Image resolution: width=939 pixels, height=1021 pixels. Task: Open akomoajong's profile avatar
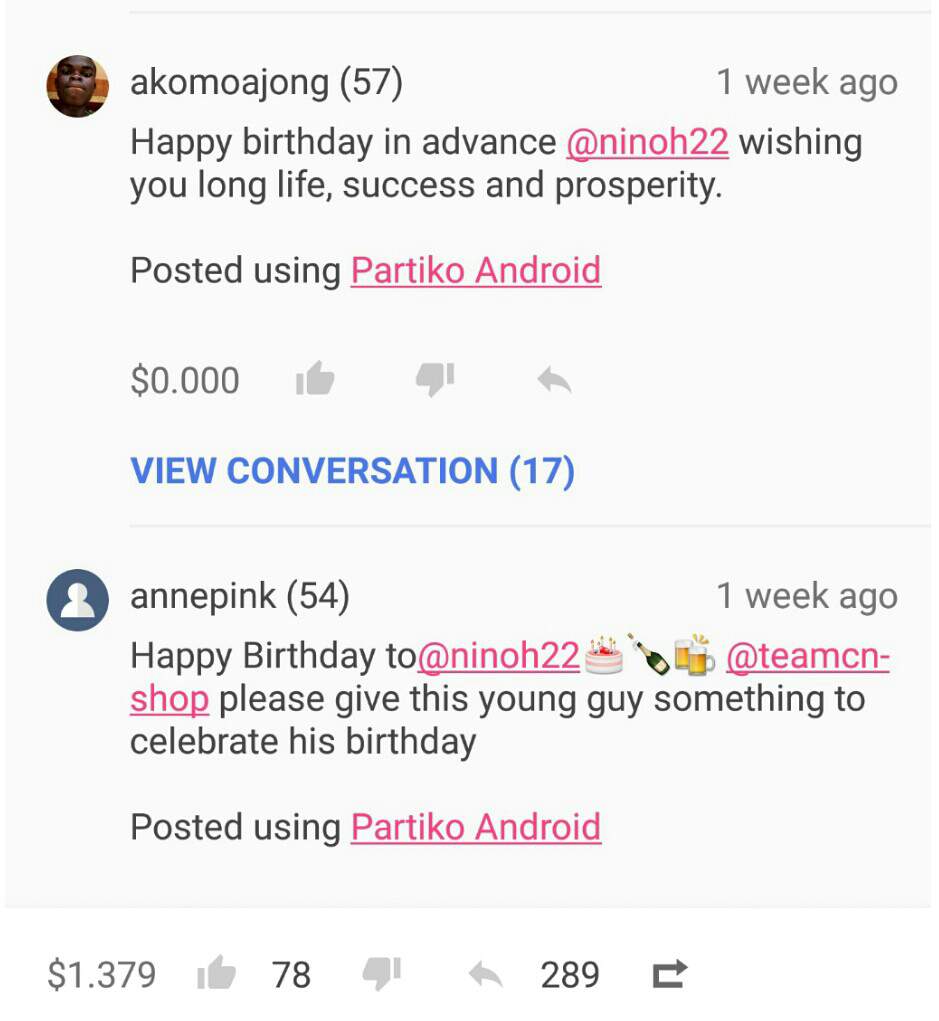[x=77, y=86]
